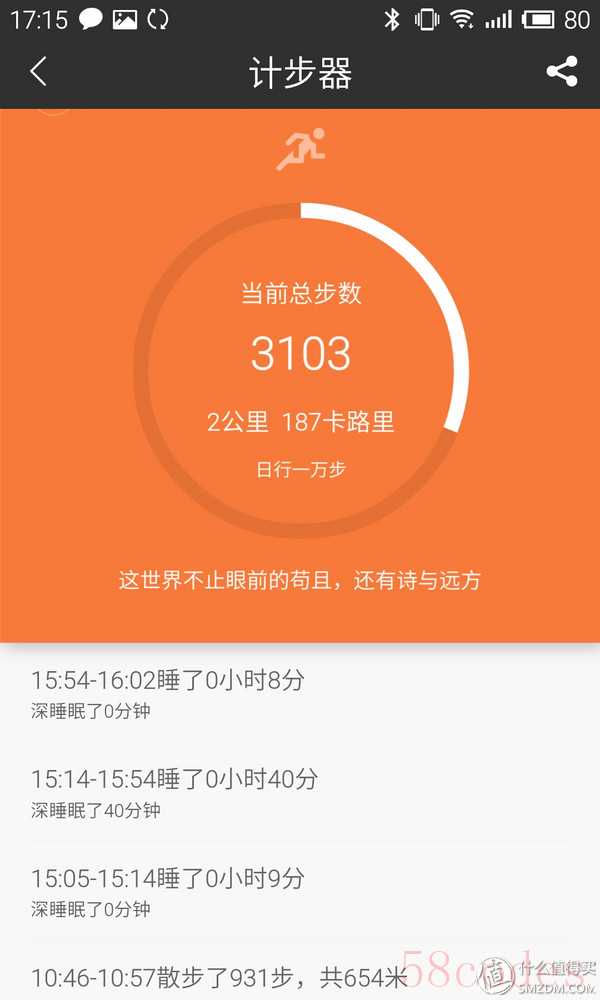The height and width of the screenshot is (1000, 600).
Task: Share the step count
Action: point(562,72)
